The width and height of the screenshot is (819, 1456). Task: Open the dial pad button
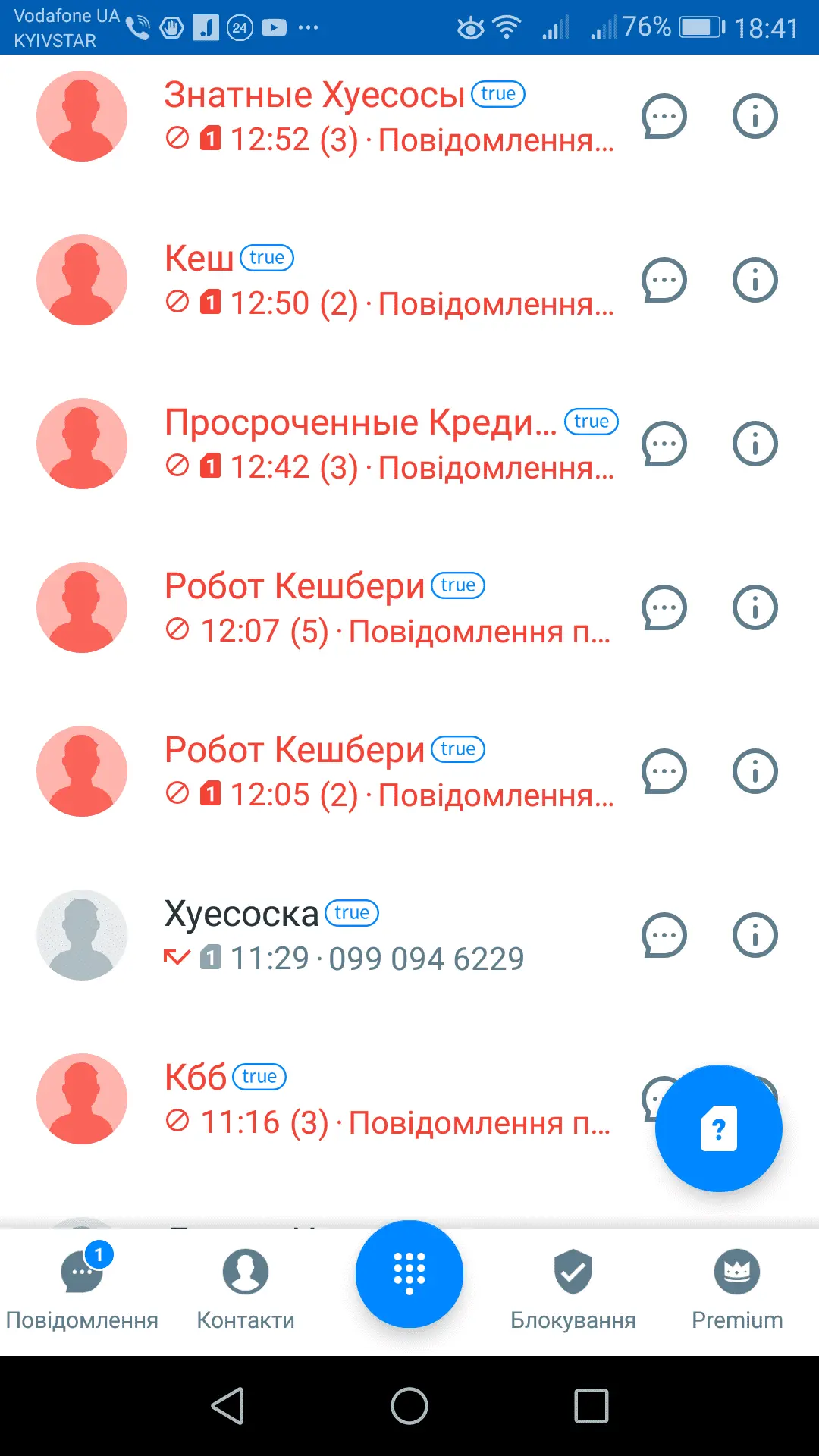pos(409,1274)
